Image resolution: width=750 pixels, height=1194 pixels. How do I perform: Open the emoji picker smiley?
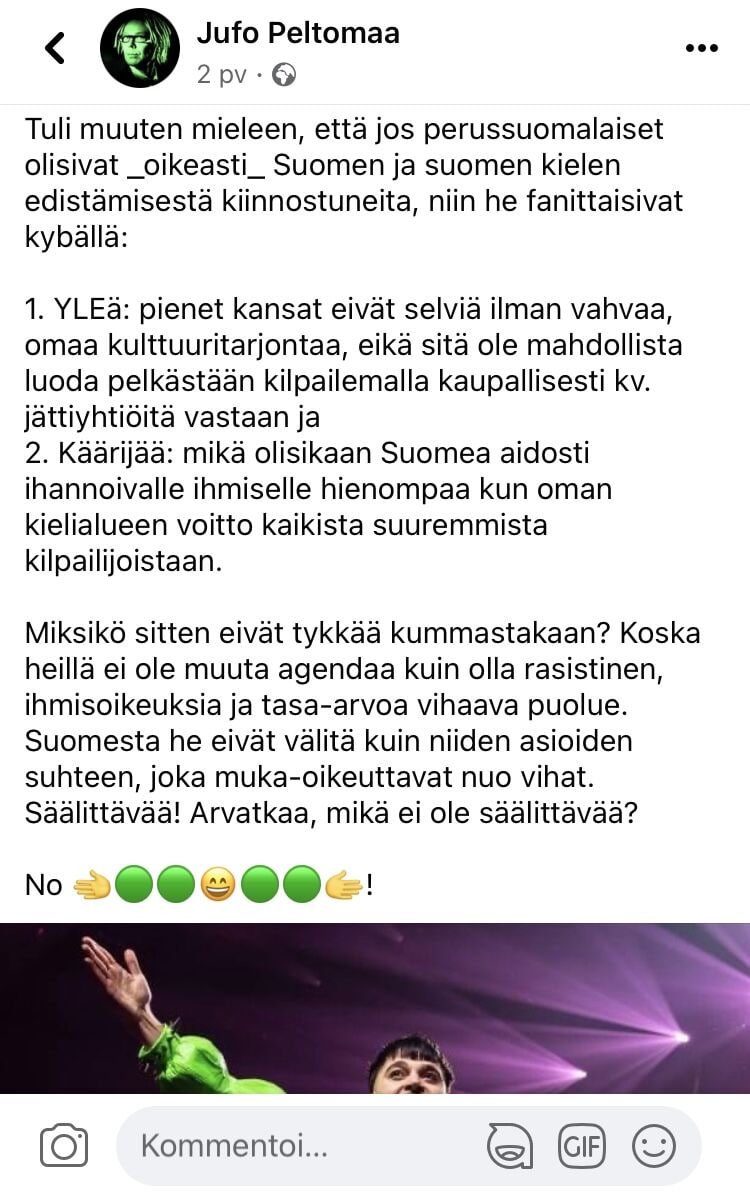[x=655, y=1146]
